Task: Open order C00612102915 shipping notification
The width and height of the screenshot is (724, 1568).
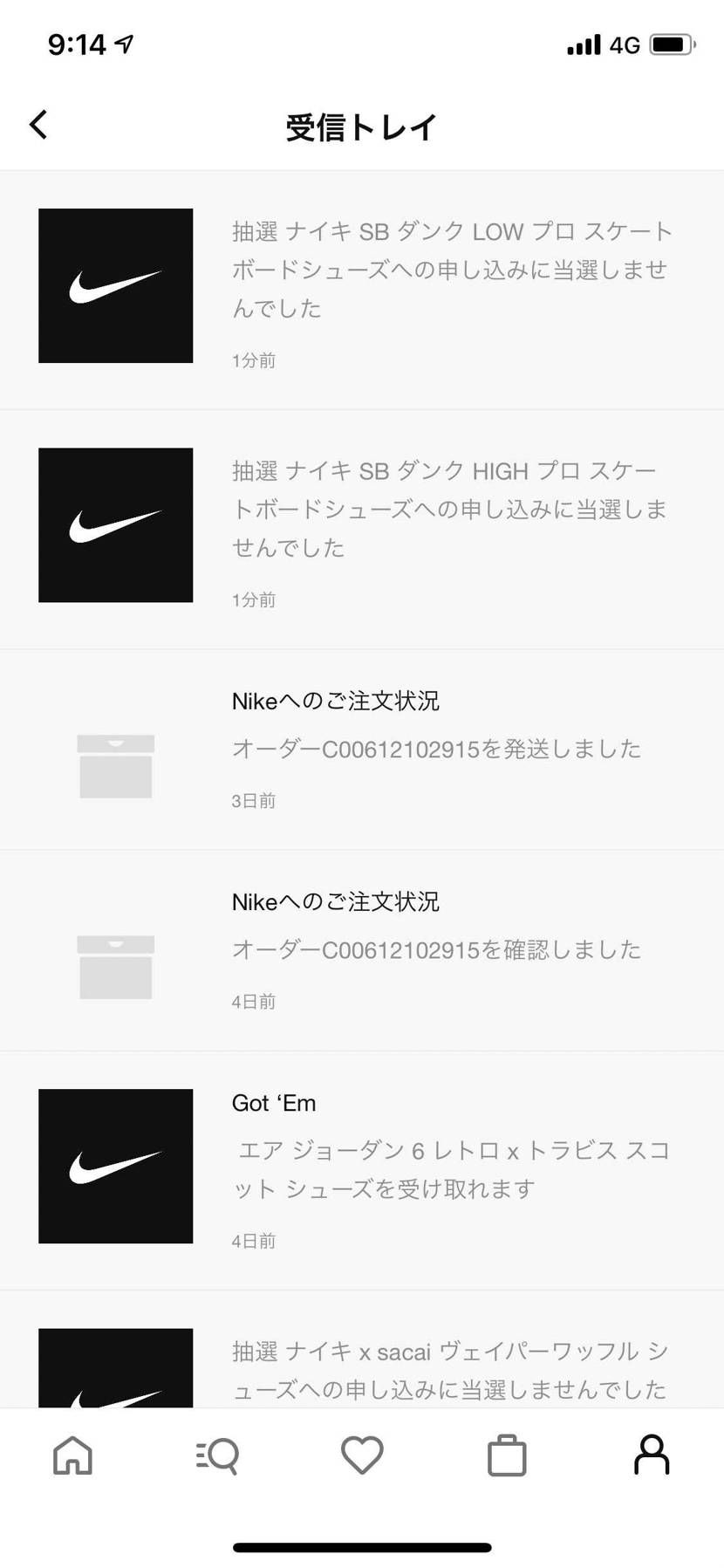Action: [436, 748]
